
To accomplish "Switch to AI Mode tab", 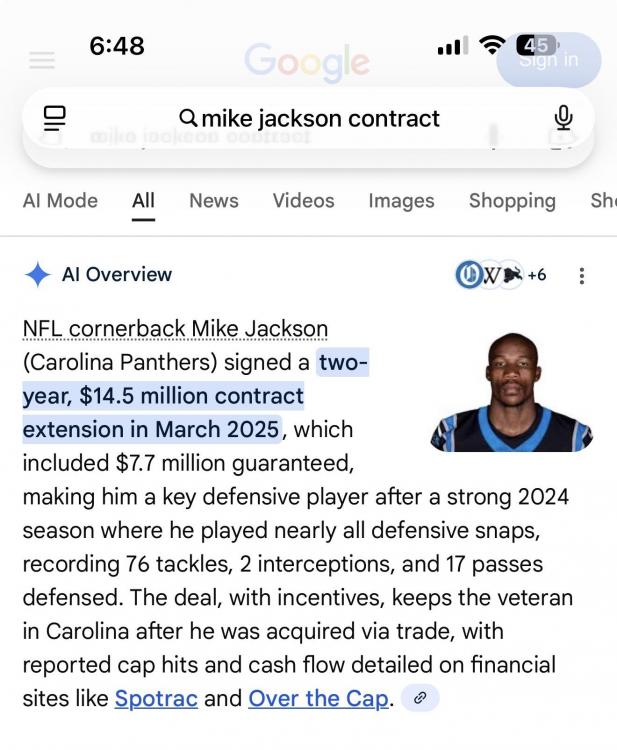I will coord(60,200).
